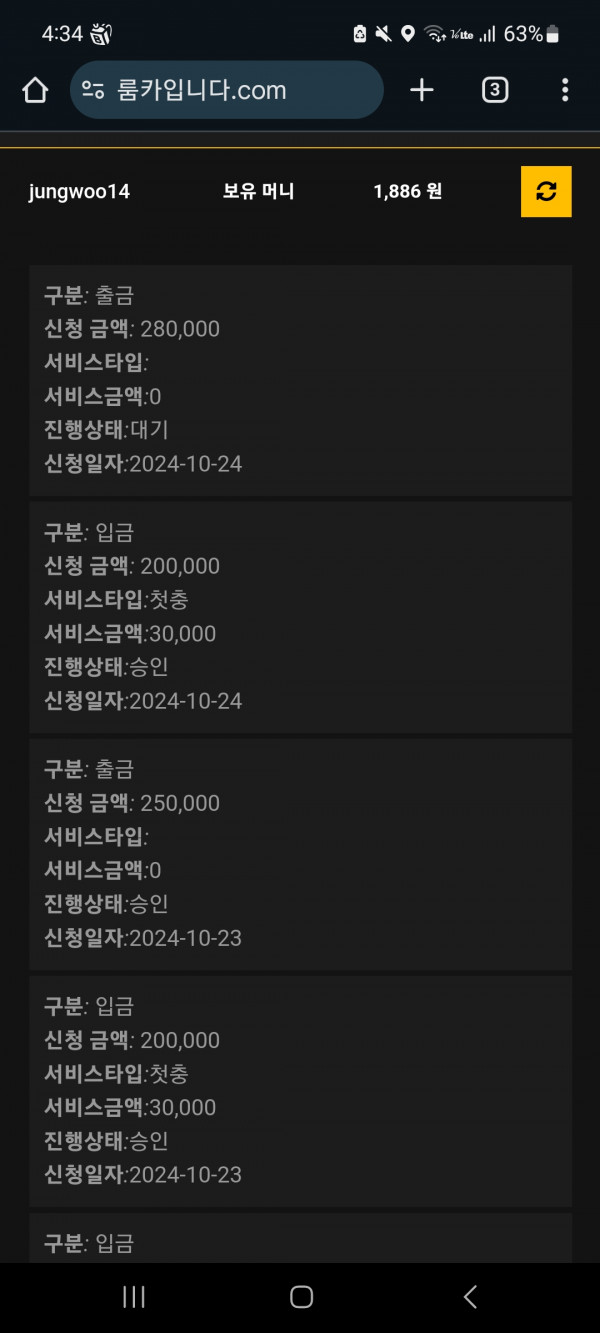Screen dimensions: 600x1333
Task: Open the browser overflow menu
Action: [x=565, y=90]
